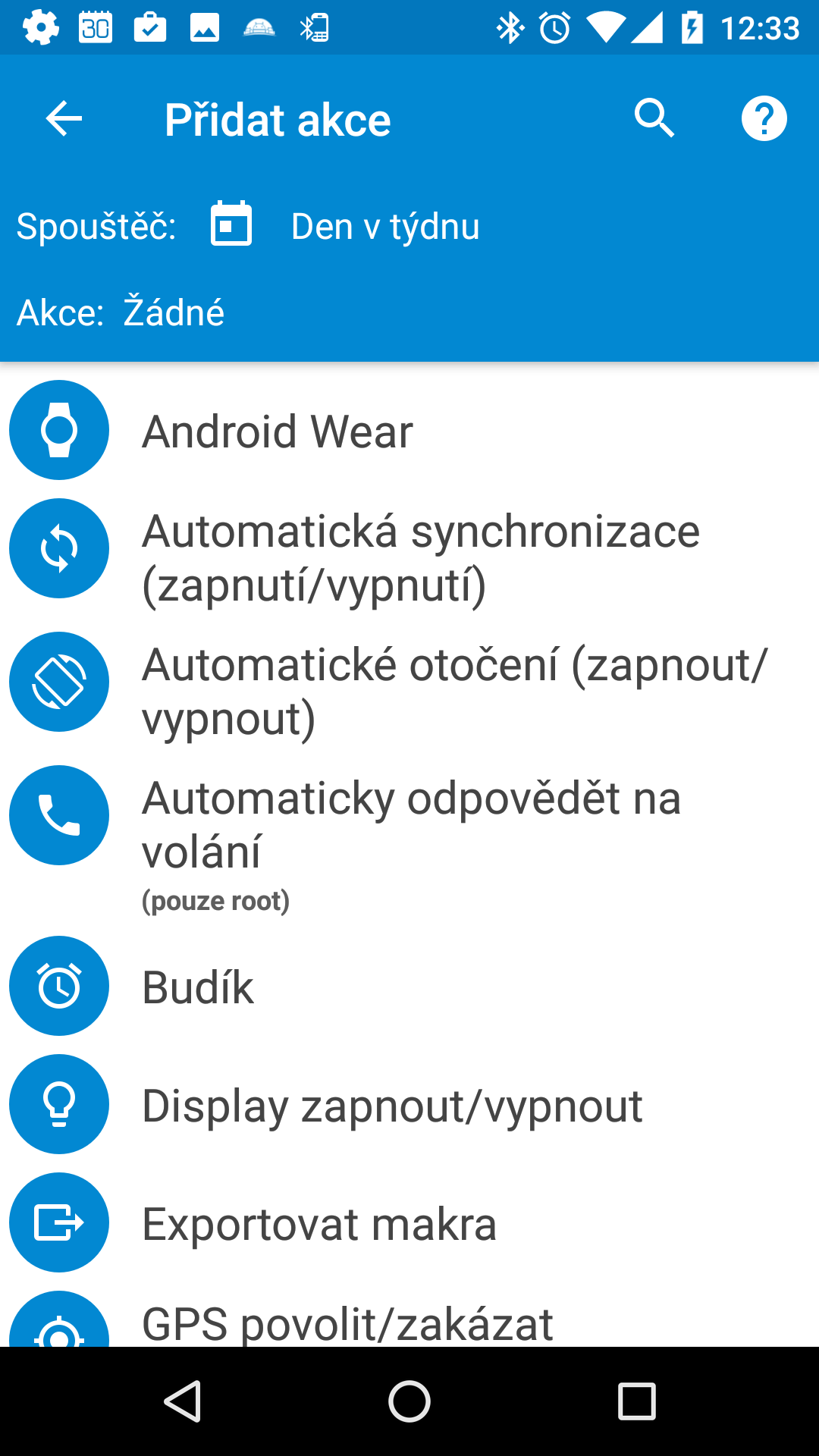Open the help question mark
This screenshot has height=1456, width=819.
tap(764, 119)
